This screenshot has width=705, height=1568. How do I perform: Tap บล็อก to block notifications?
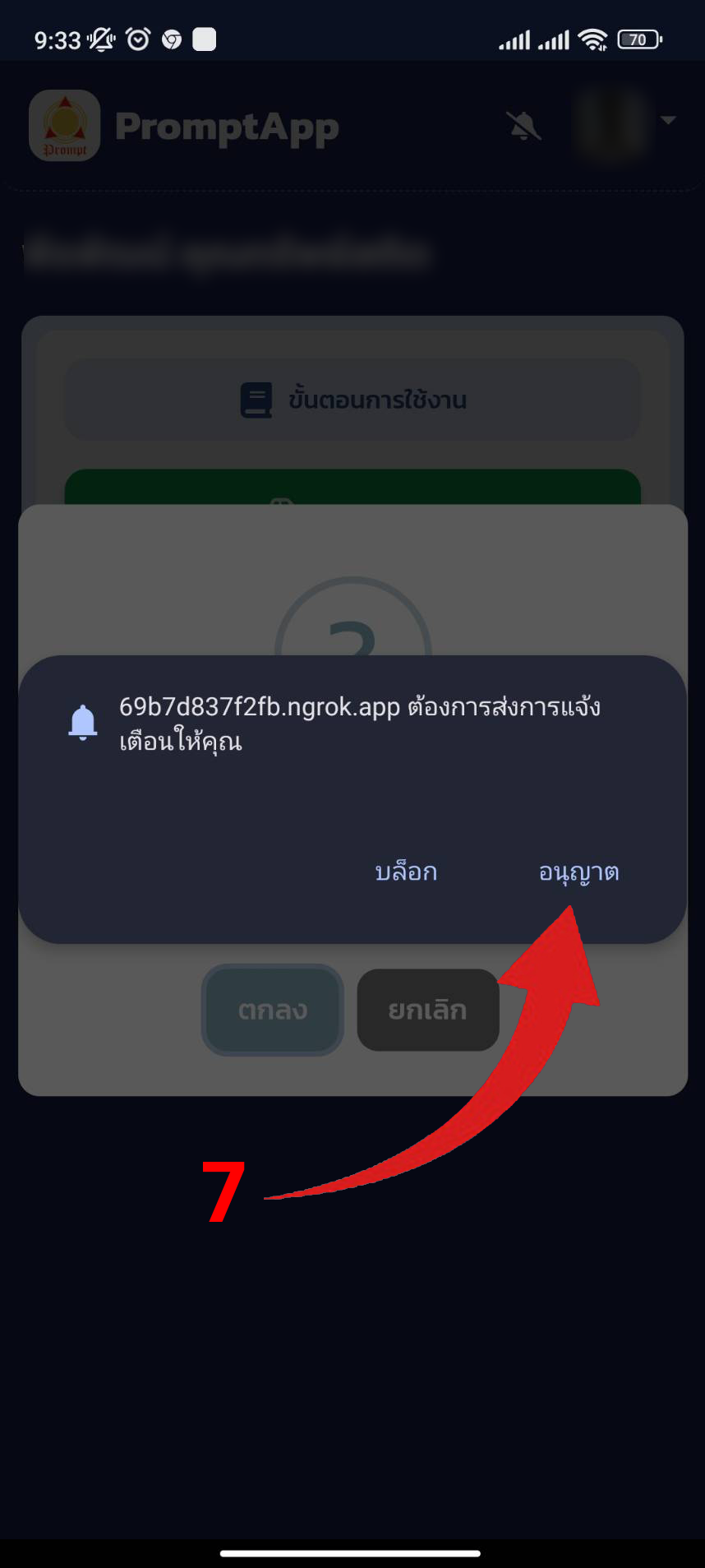[x=404, y=872]
